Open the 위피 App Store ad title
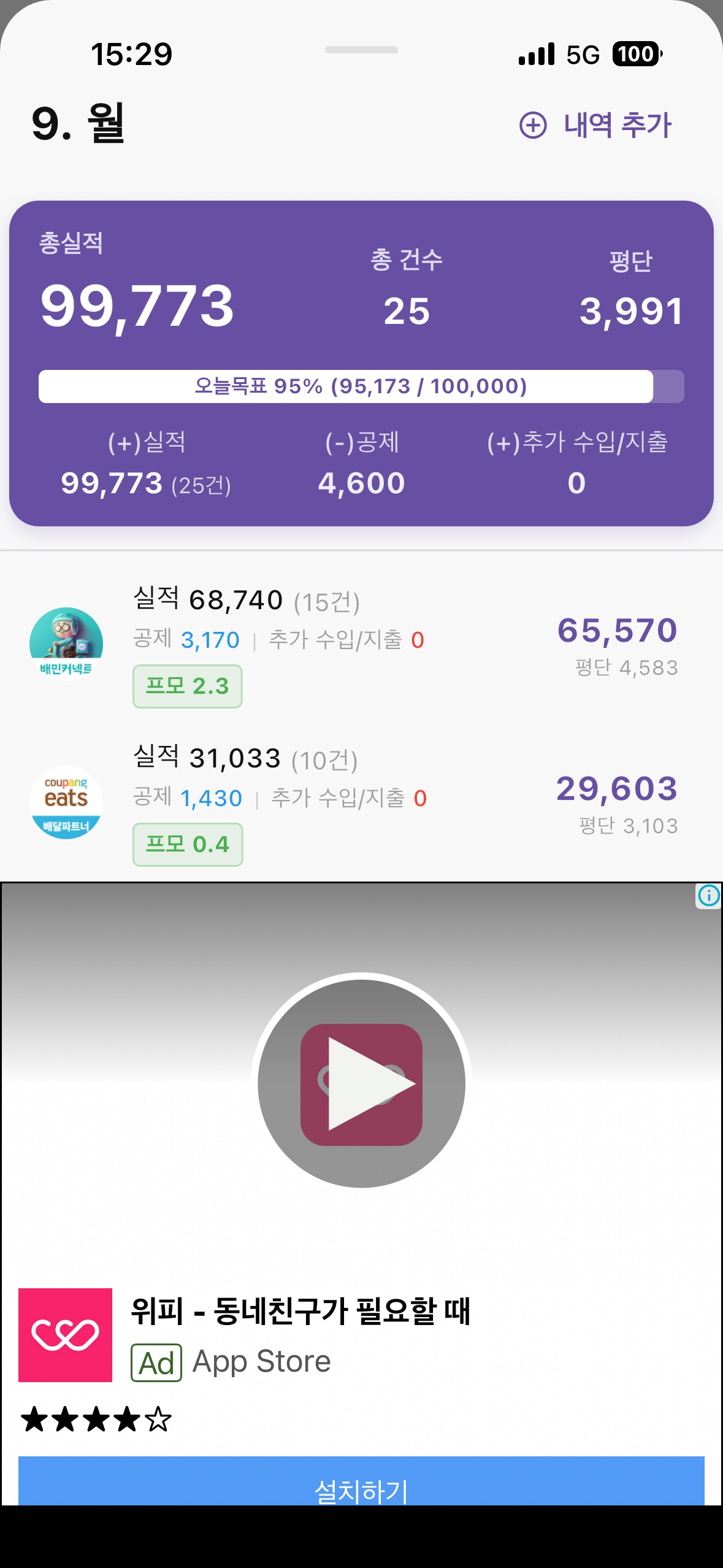This screenshot has width=723, height=1568. [300, 1312]
